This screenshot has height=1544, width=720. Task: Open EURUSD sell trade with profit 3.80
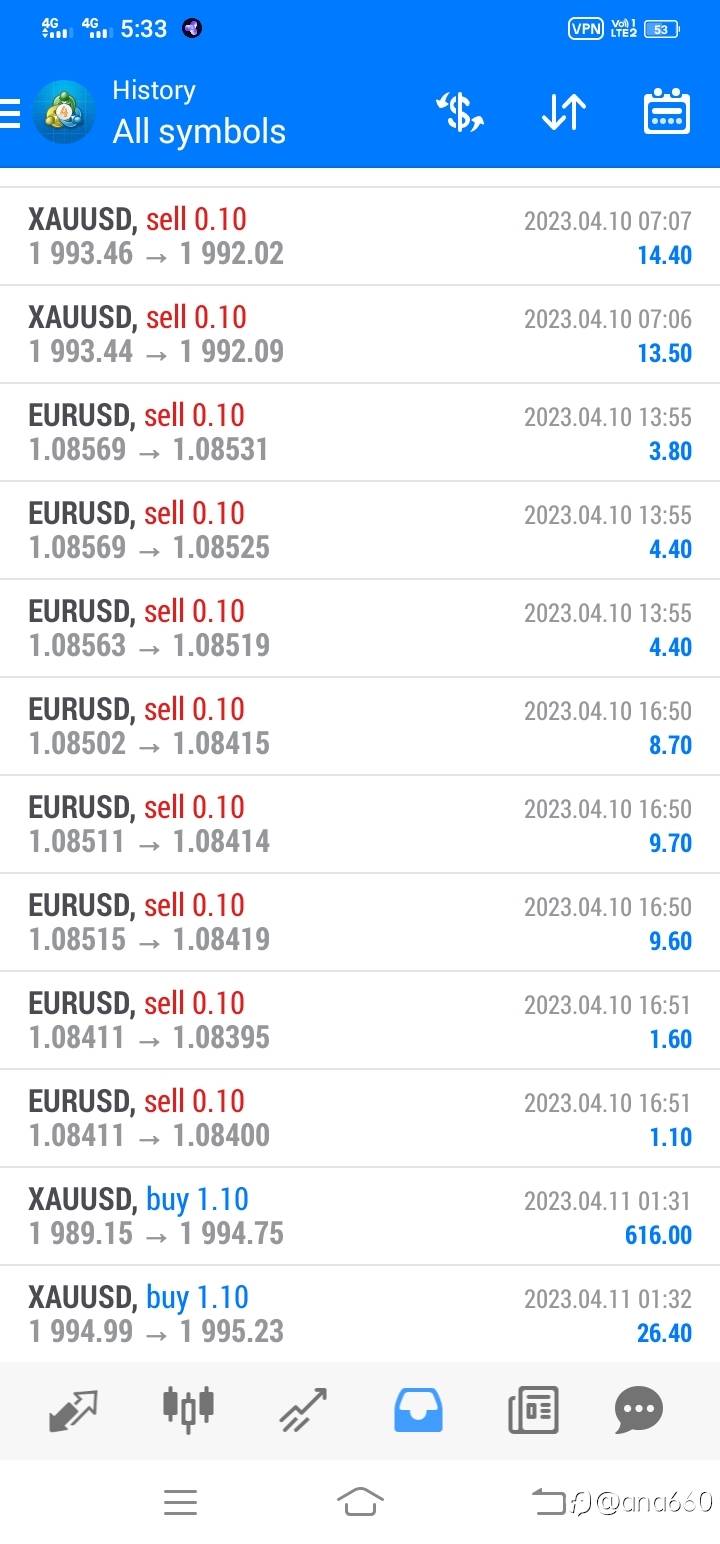click(x=360, y=433)
